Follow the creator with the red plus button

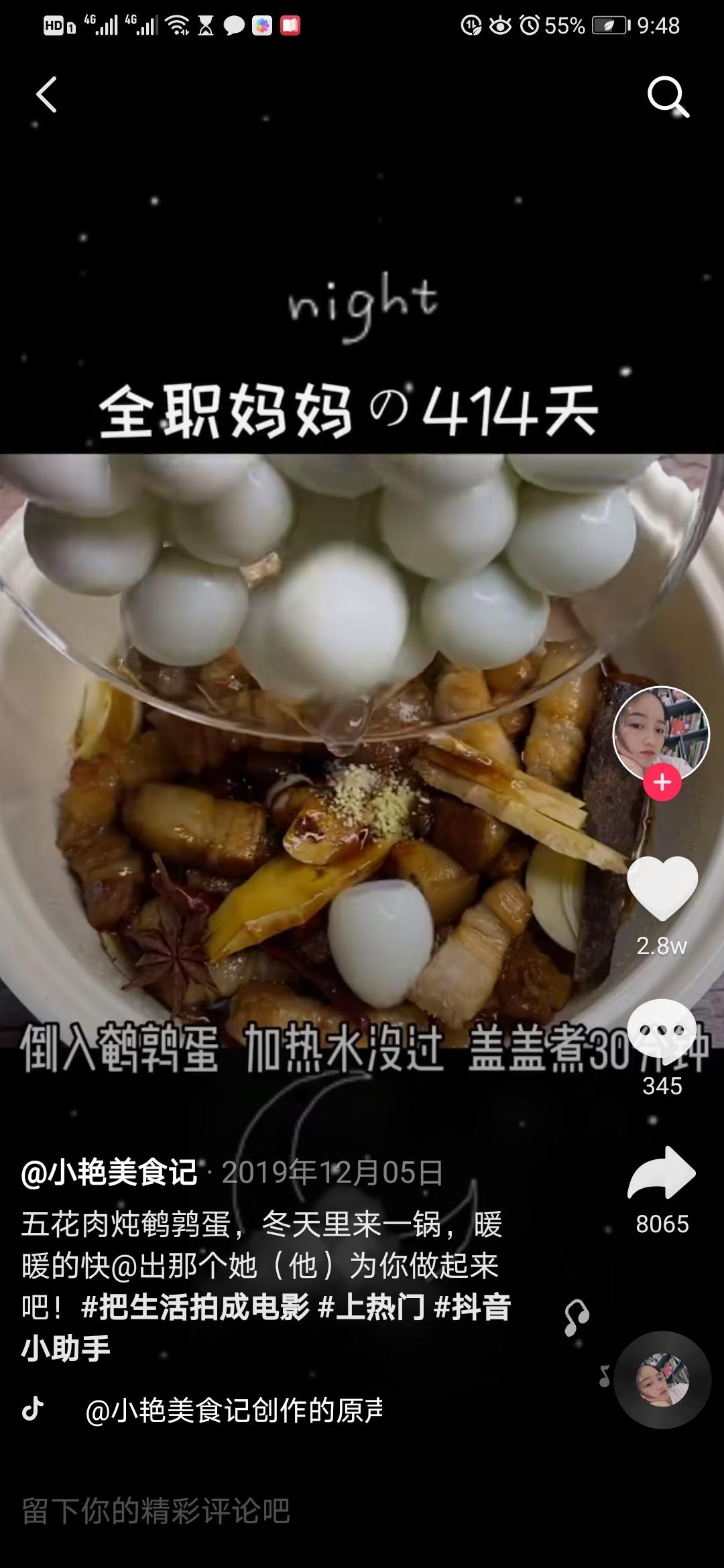661,781
